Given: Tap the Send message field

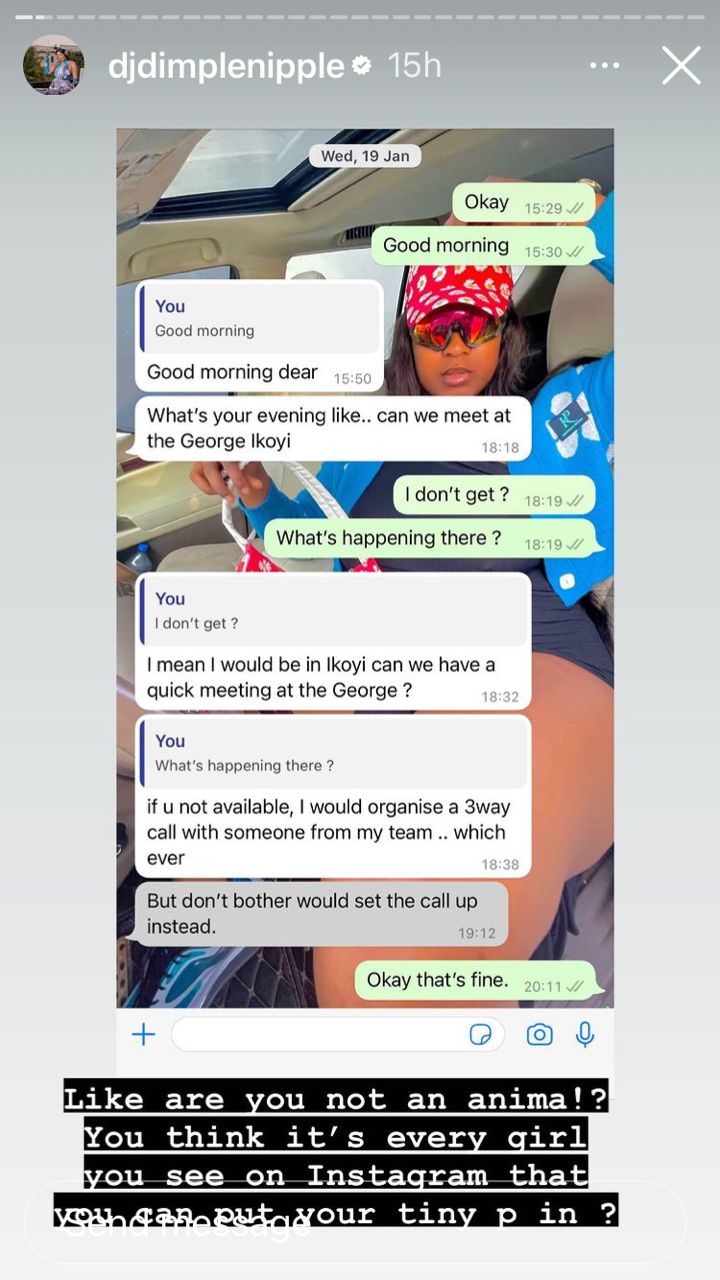Looking at the screenshot, I should tap(355, 1222).
